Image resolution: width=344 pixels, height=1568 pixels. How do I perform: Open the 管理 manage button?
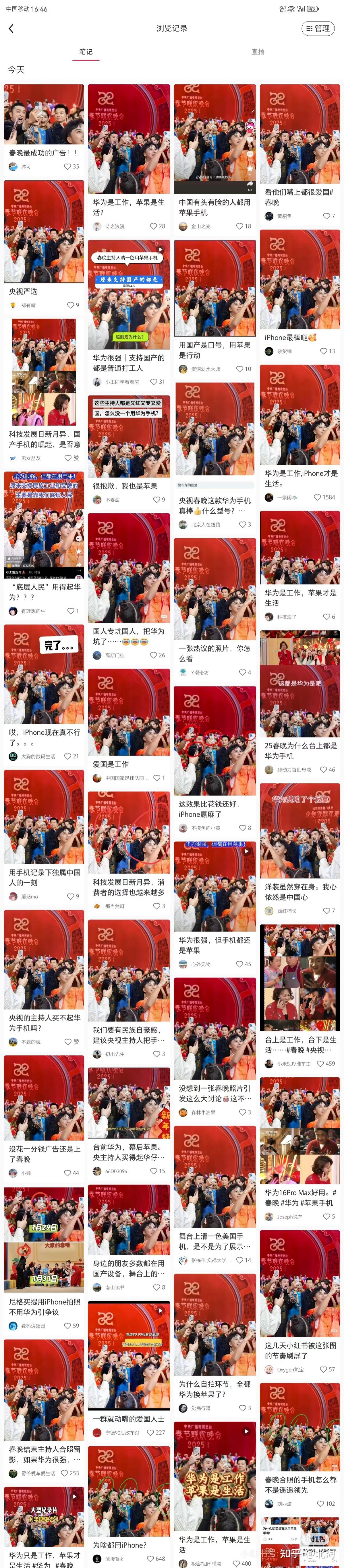[x=317, y=29]
